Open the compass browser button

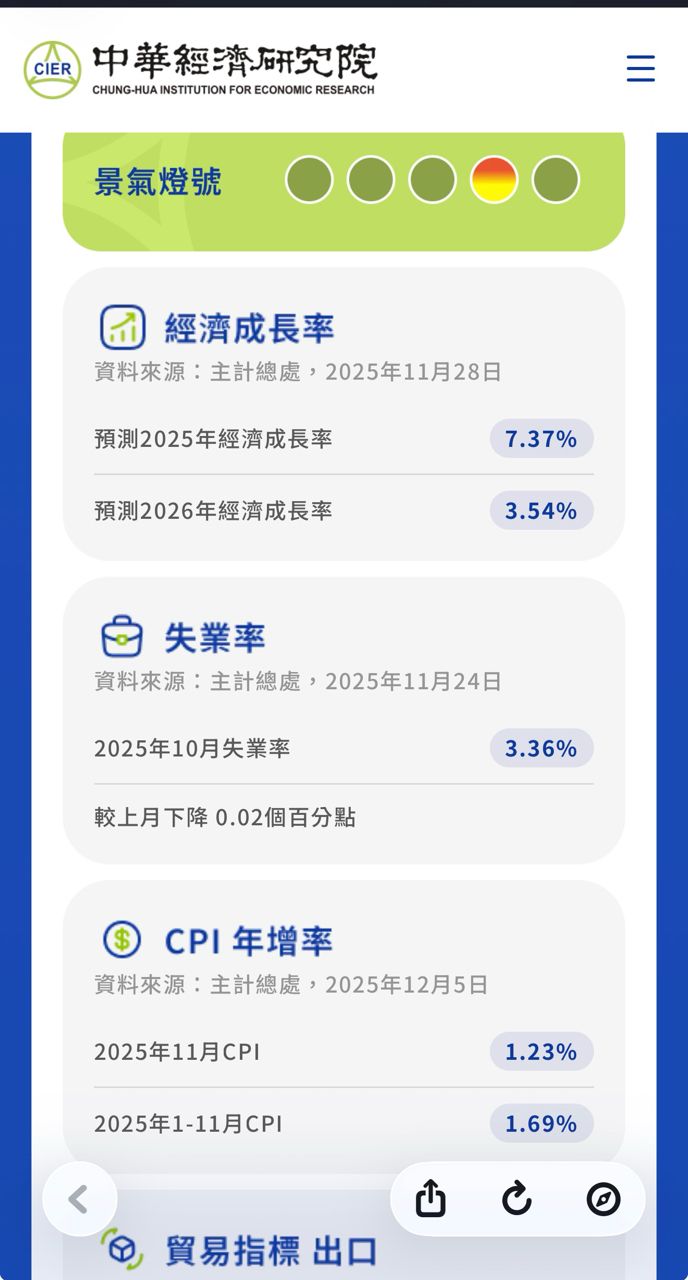[603, 1198]
